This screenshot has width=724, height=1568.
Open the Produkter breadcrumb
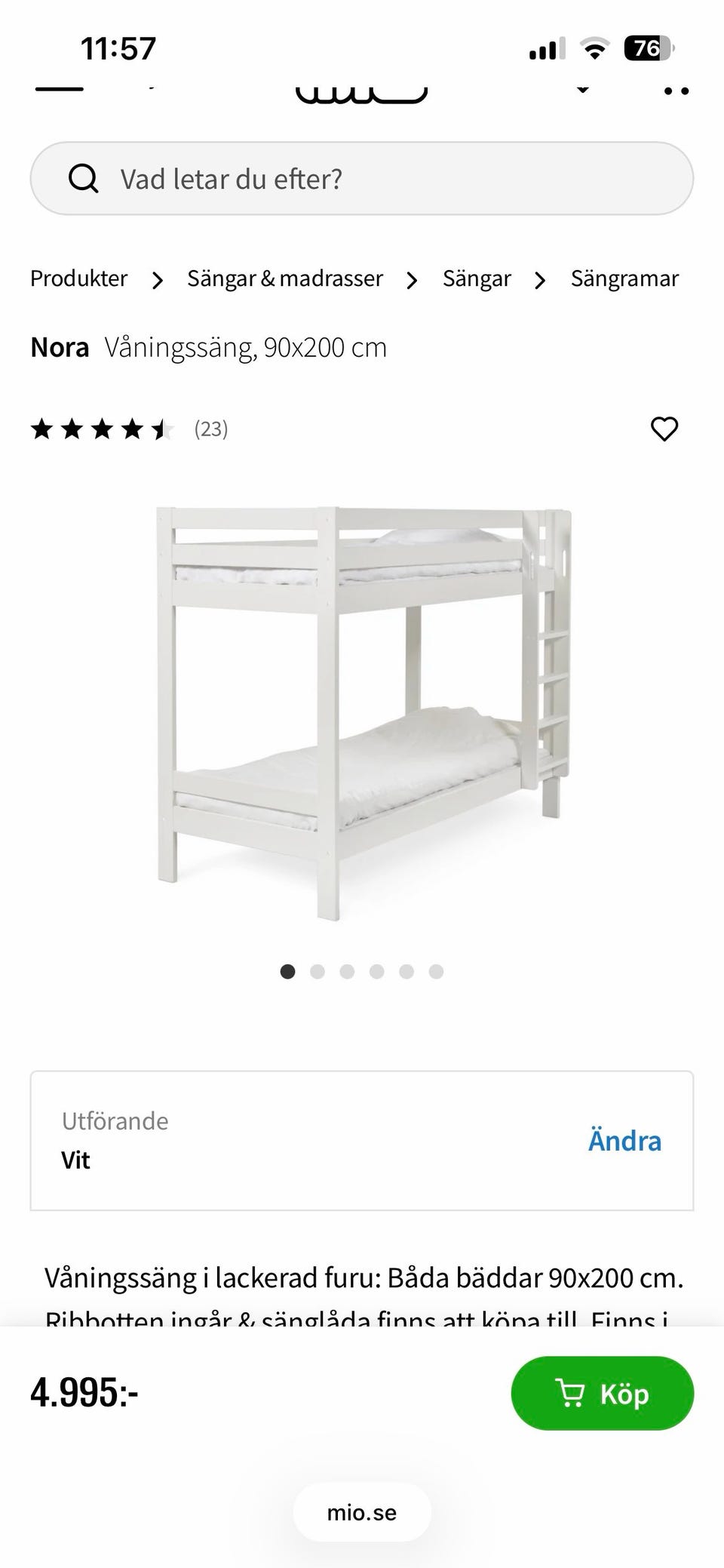click(x=78, y=278)
